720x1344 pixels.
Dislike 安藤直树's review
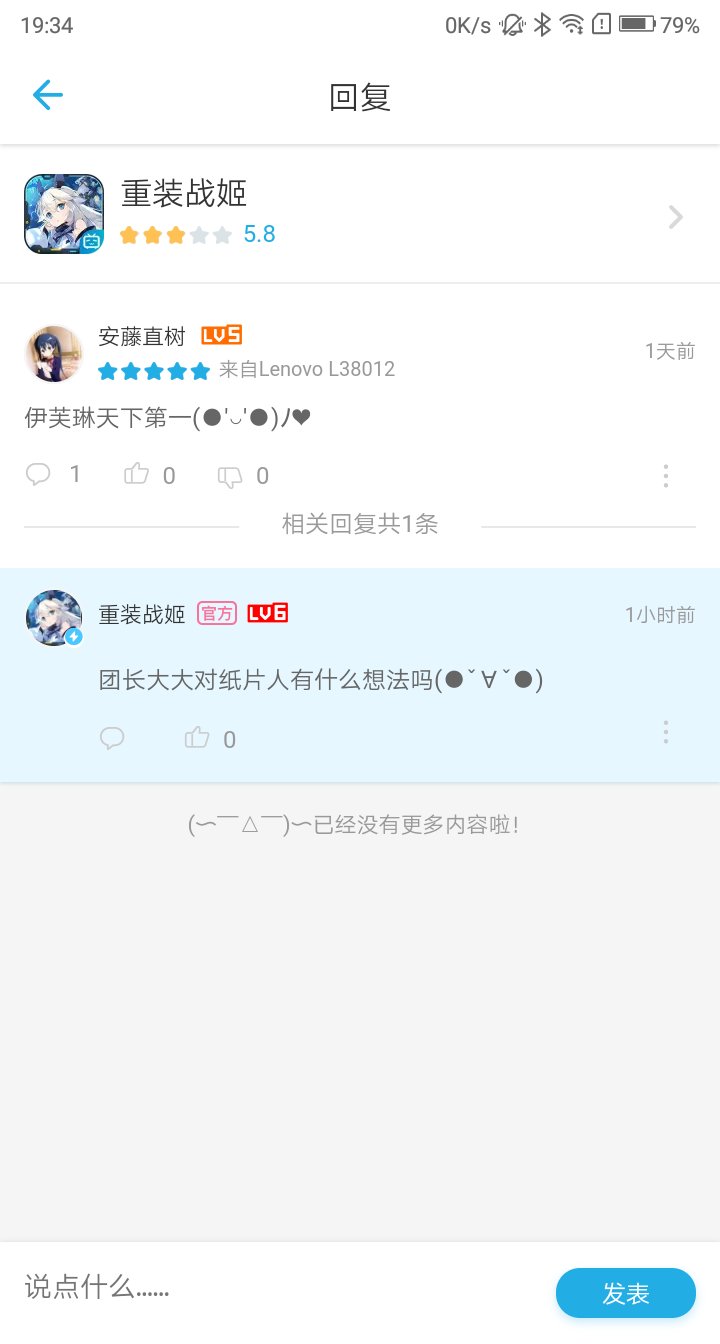[x=231, y=476]
